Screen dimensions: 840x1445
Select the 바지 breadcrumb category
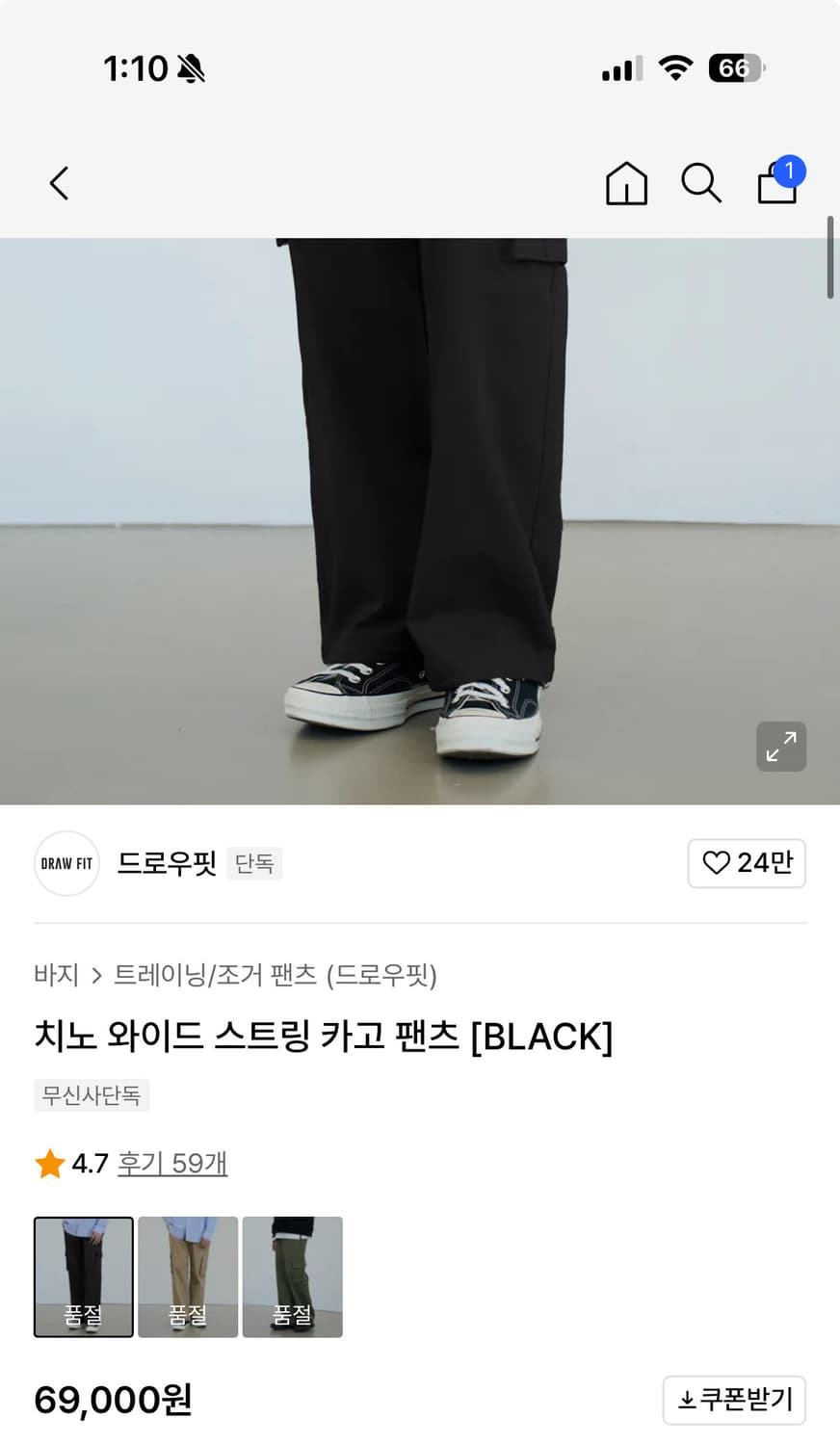coord(55,976)
